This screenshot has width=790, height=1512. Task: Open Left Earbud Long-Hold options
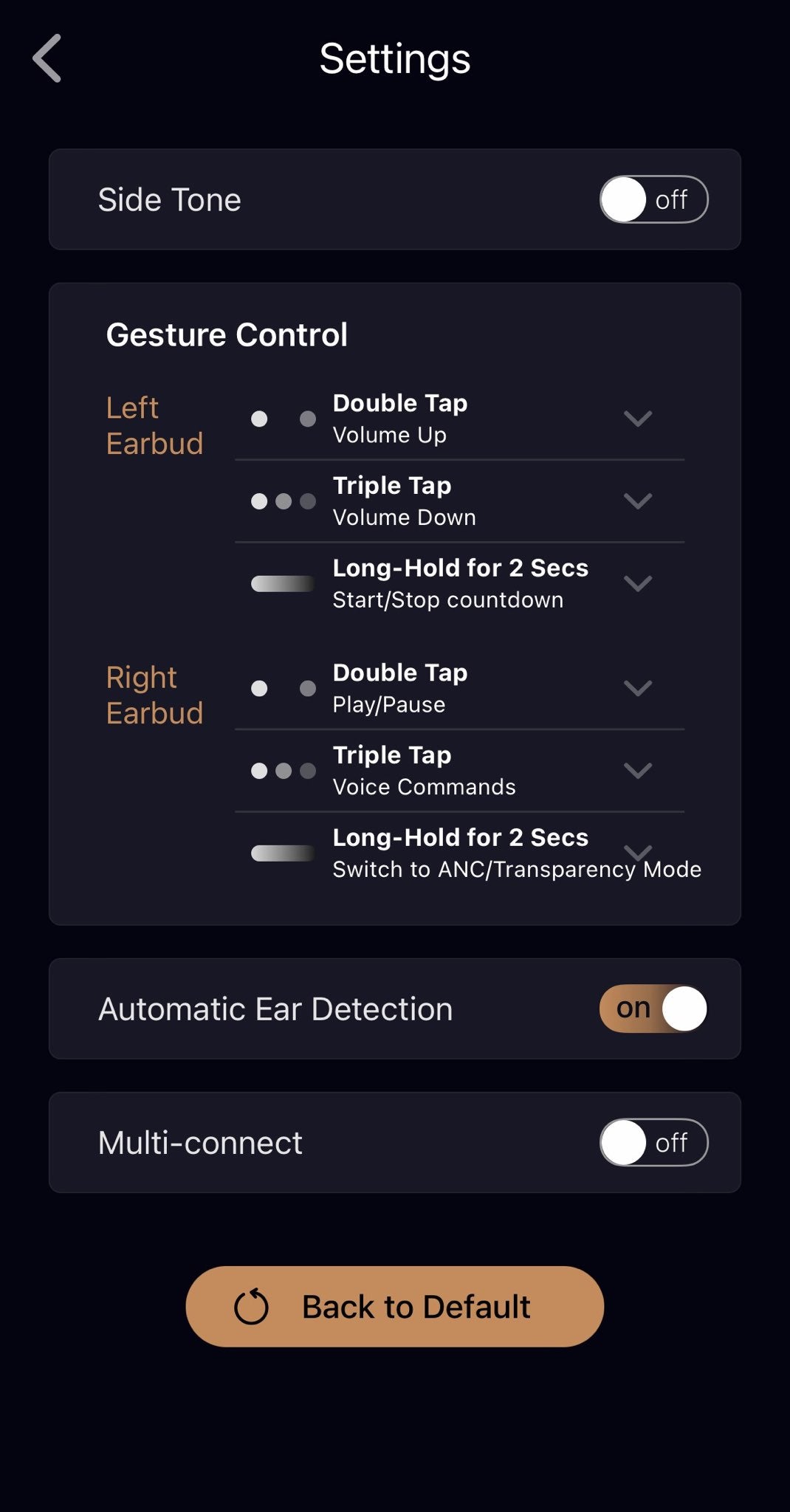pyautogui.click(x=637, y=583)
